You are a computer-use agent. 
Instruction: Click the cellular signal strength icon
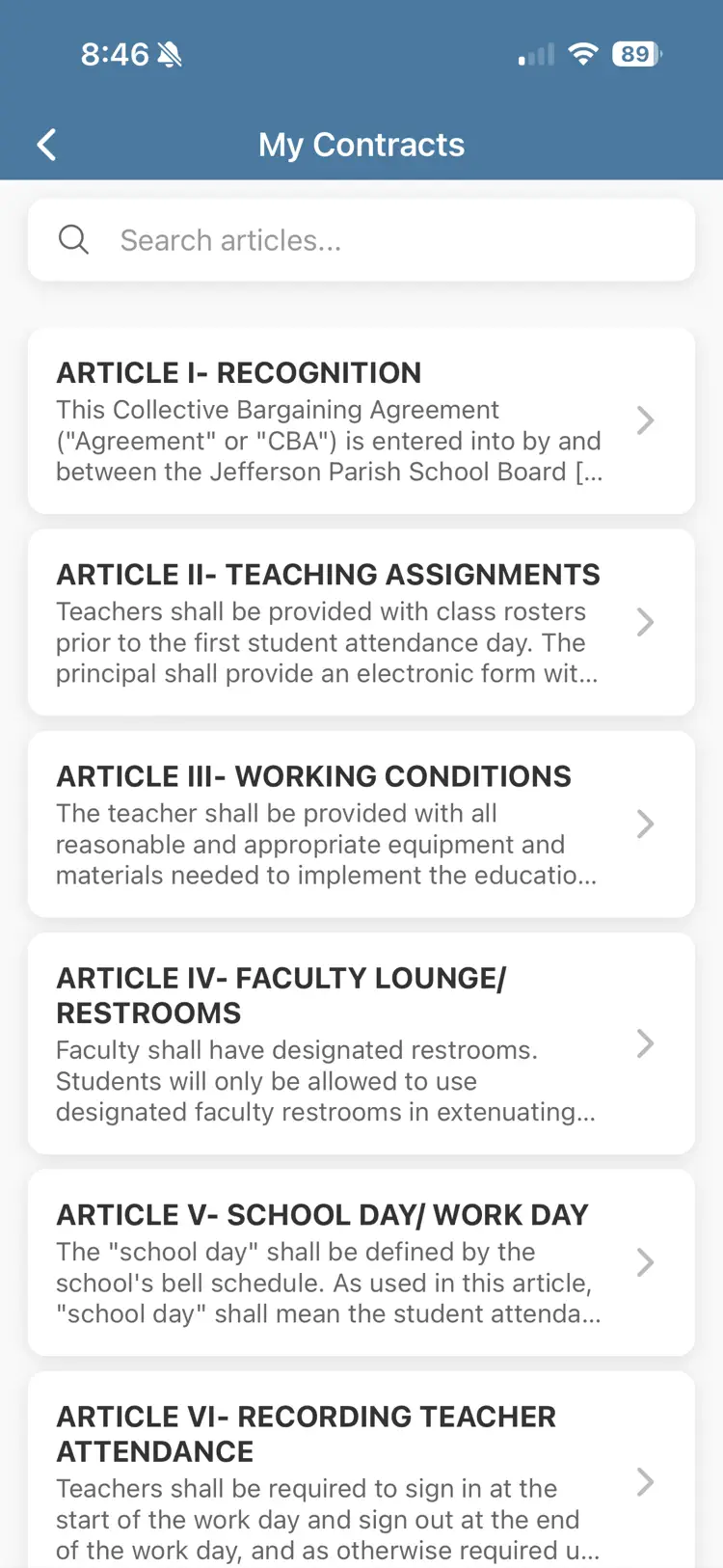pos(534,54)
